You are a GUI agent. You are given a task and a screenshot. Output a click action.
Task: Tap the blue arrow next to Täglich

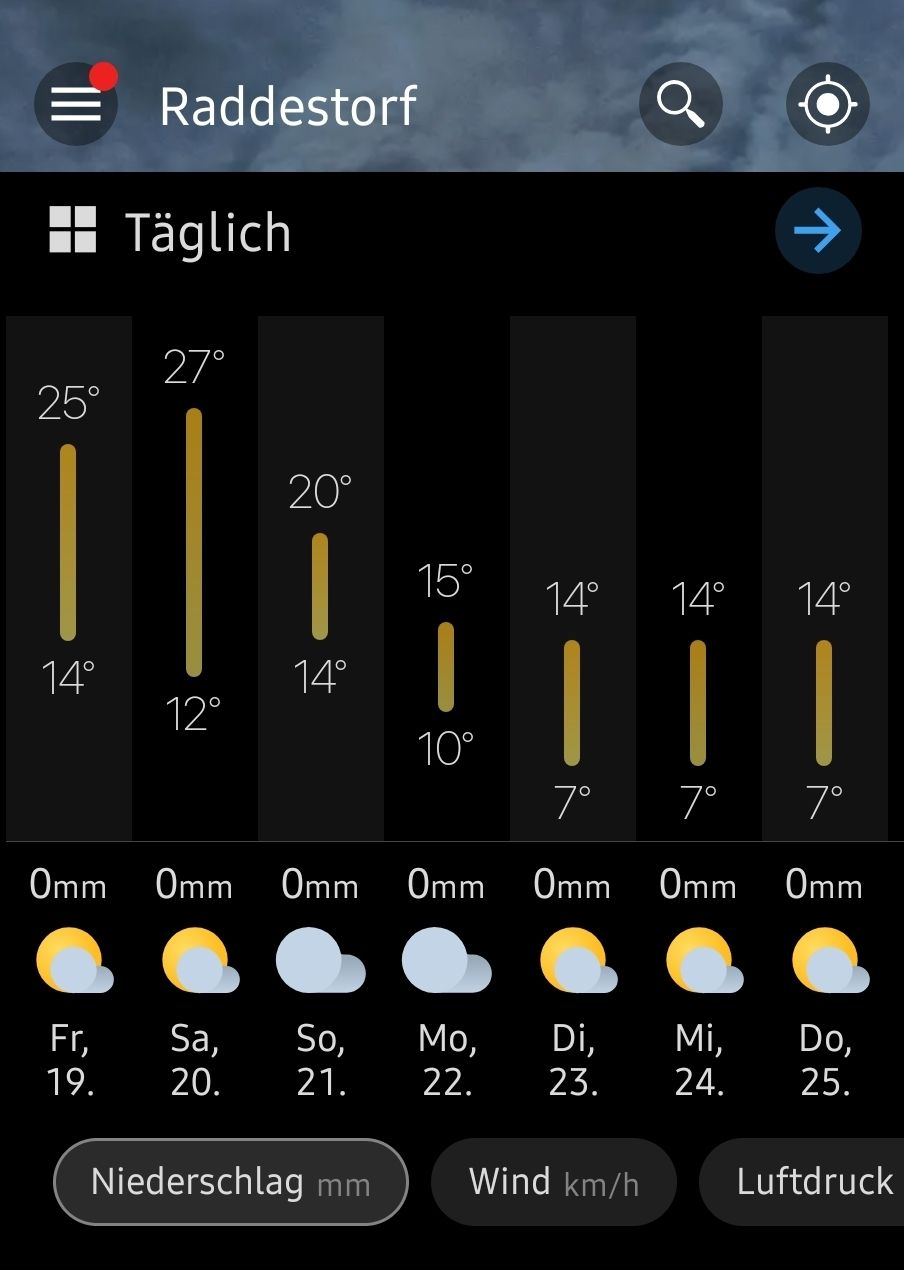(x=818, y=231)
